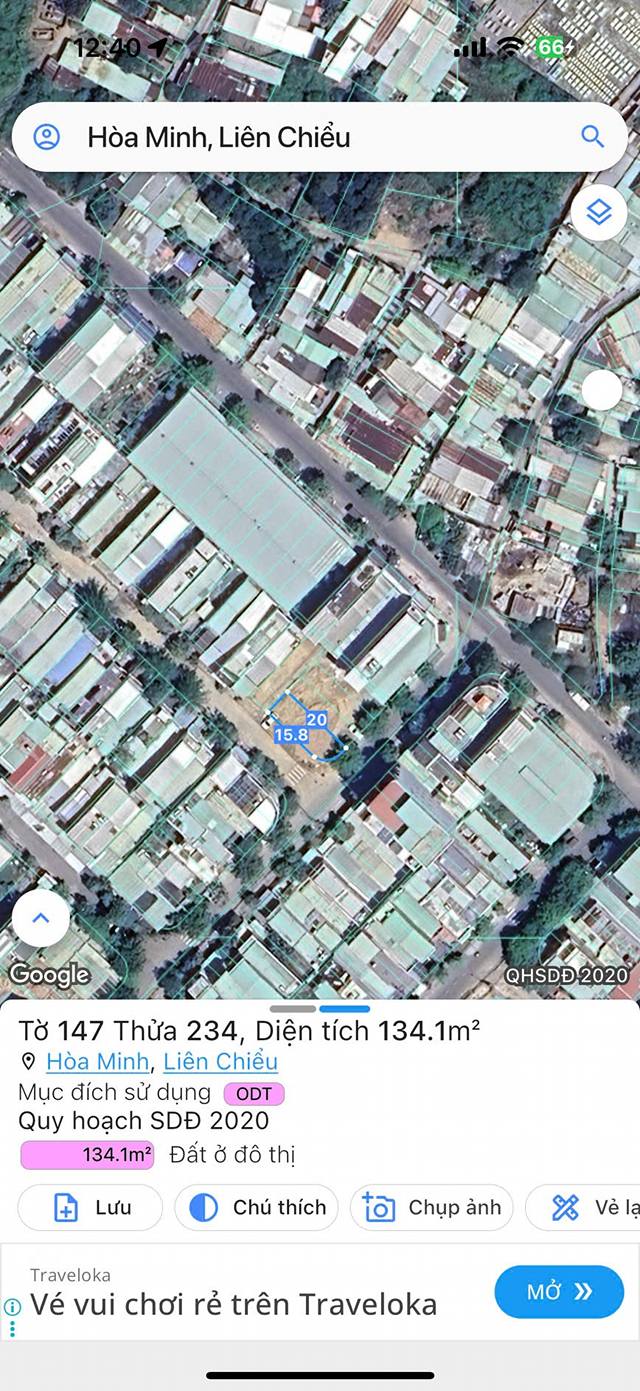
Task: Open the Liên Chiểu link
Action: (220, 1061)
